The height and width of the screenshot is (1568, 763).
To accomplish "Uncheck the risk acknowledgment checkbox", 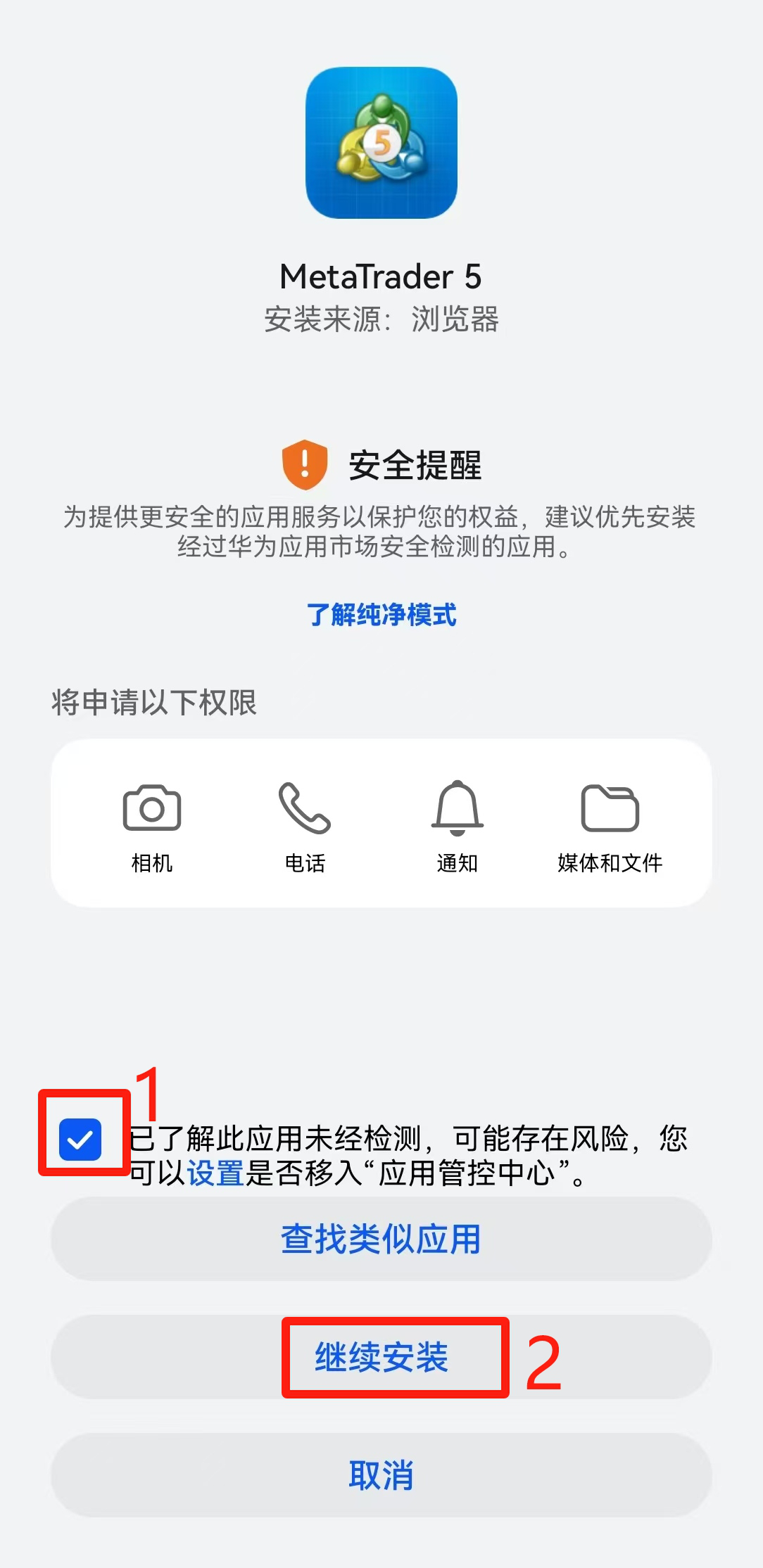I will tap(80, 1139).
